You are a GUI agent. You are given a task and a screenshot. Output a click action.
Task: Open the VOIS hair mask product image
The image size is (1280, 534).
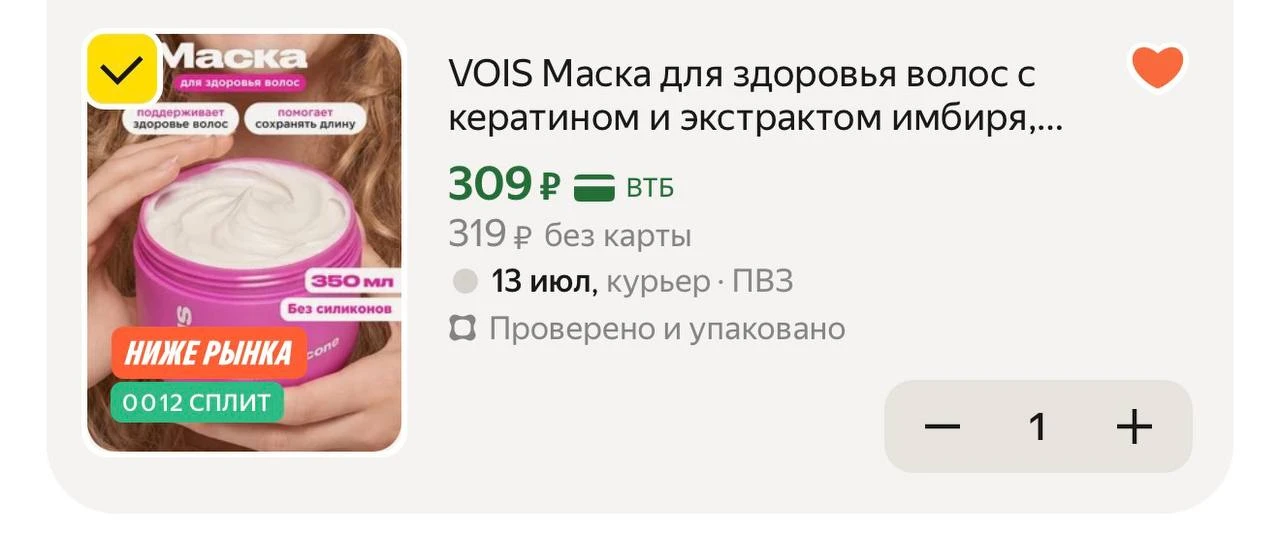tap(245, 242)
